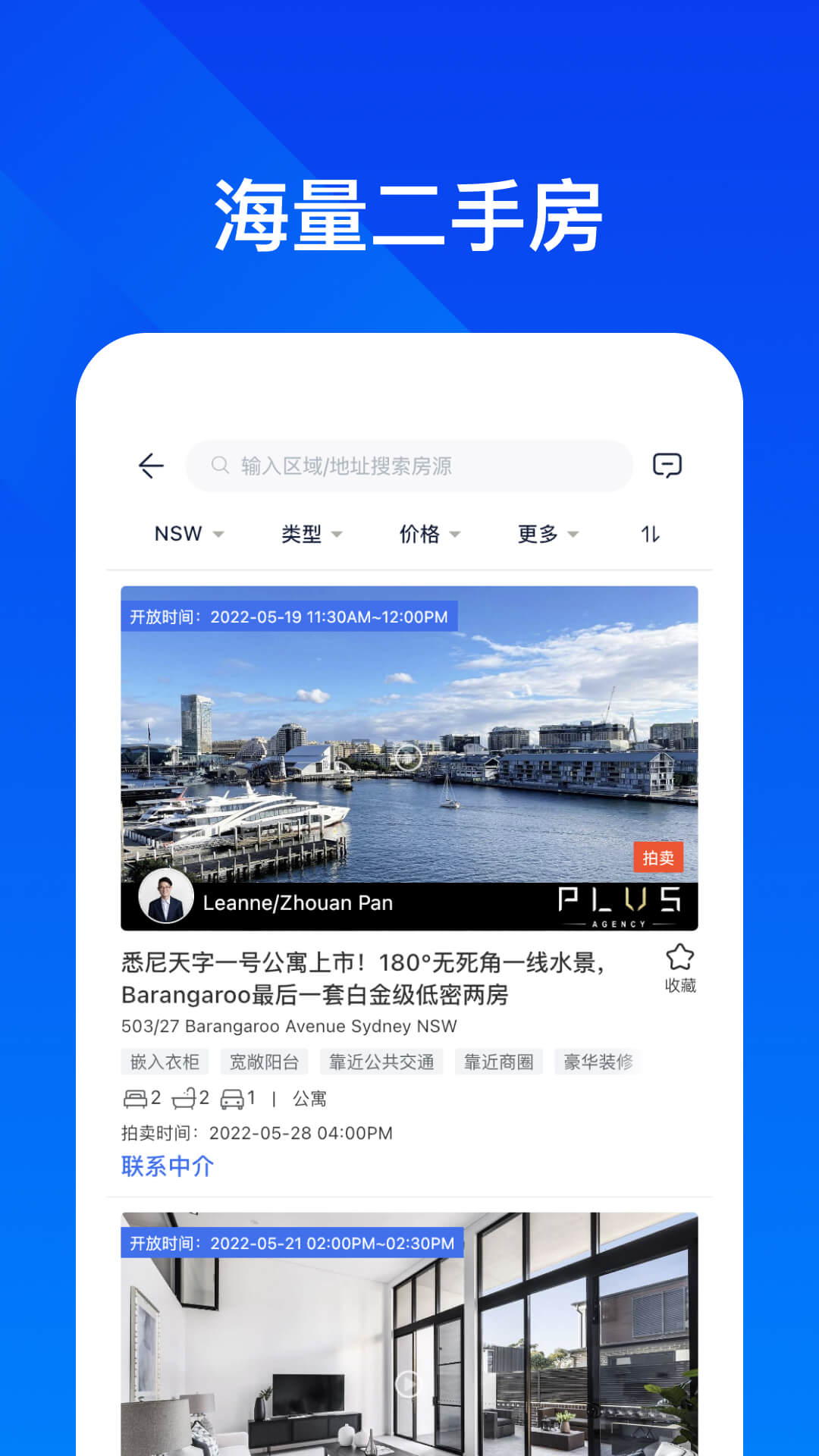Click the 联系中介 contact agent link
The width and height of the screenshot is (819, 1456).
pos(168,1166)
